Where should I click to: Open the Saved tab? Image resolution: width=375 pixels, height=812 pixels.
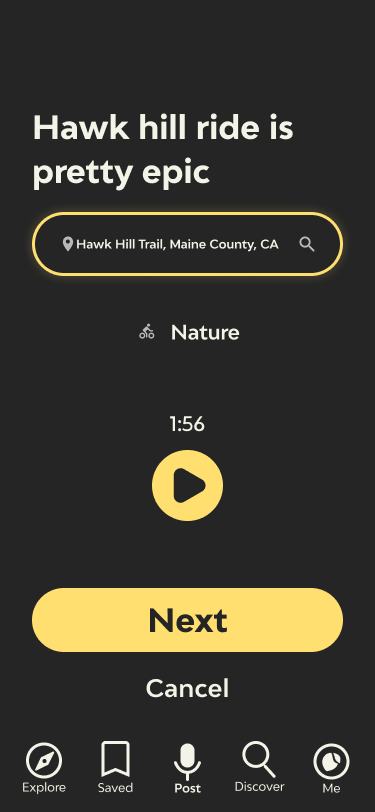pyautogui.click(x=116, y=768)
